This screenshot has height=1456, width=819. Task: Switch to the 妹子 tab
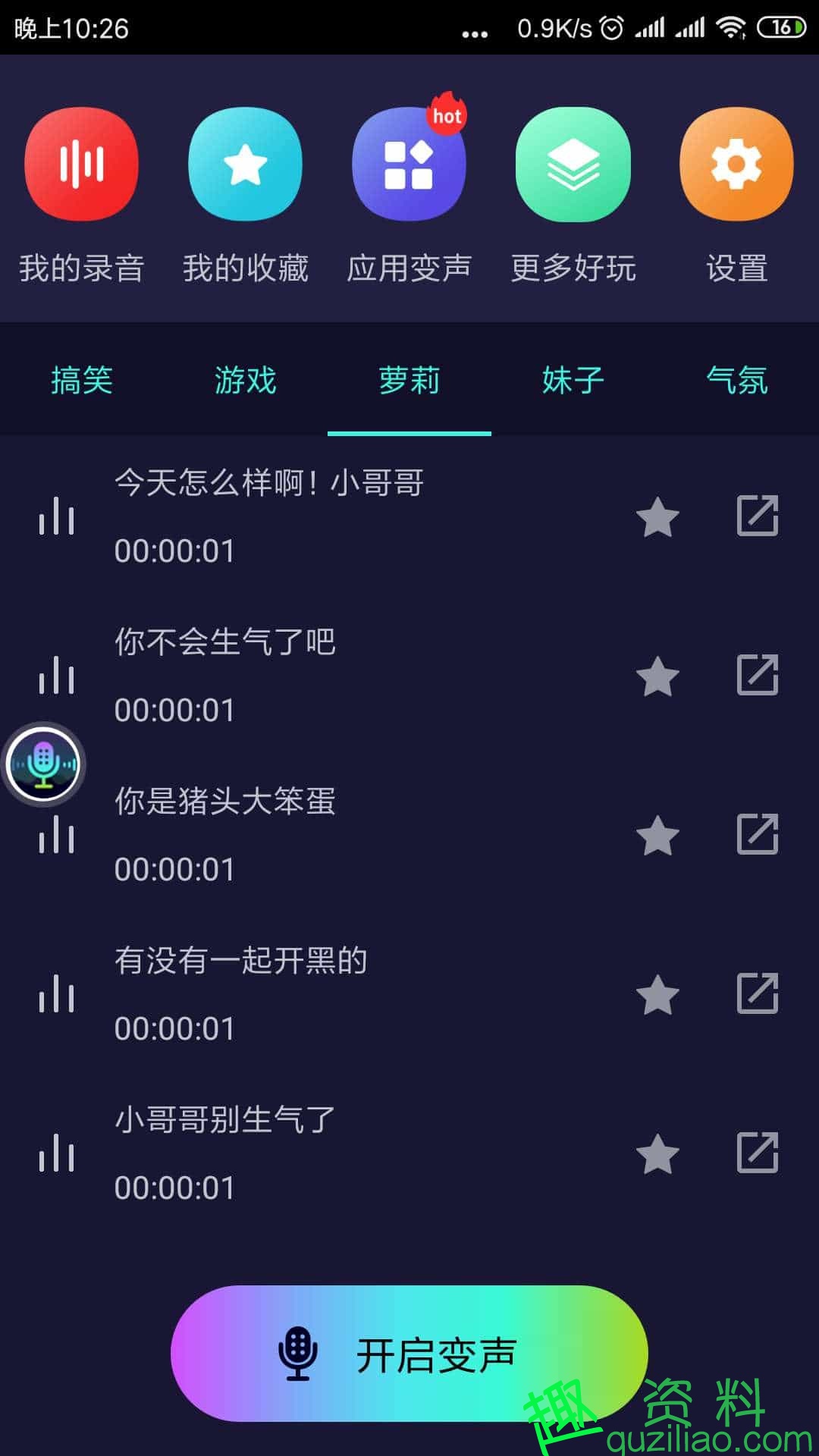(573, 381)
